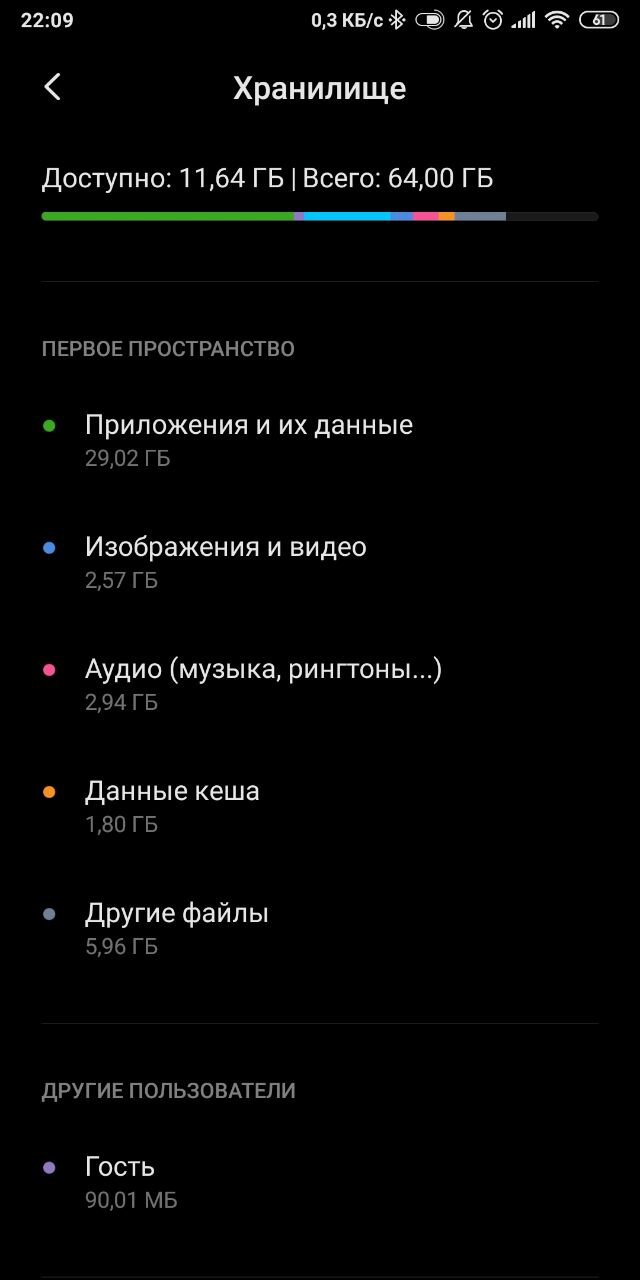Go back from the Хранилище screen
The height and width of the screenshot is (1280, 640).
point(53,88)
